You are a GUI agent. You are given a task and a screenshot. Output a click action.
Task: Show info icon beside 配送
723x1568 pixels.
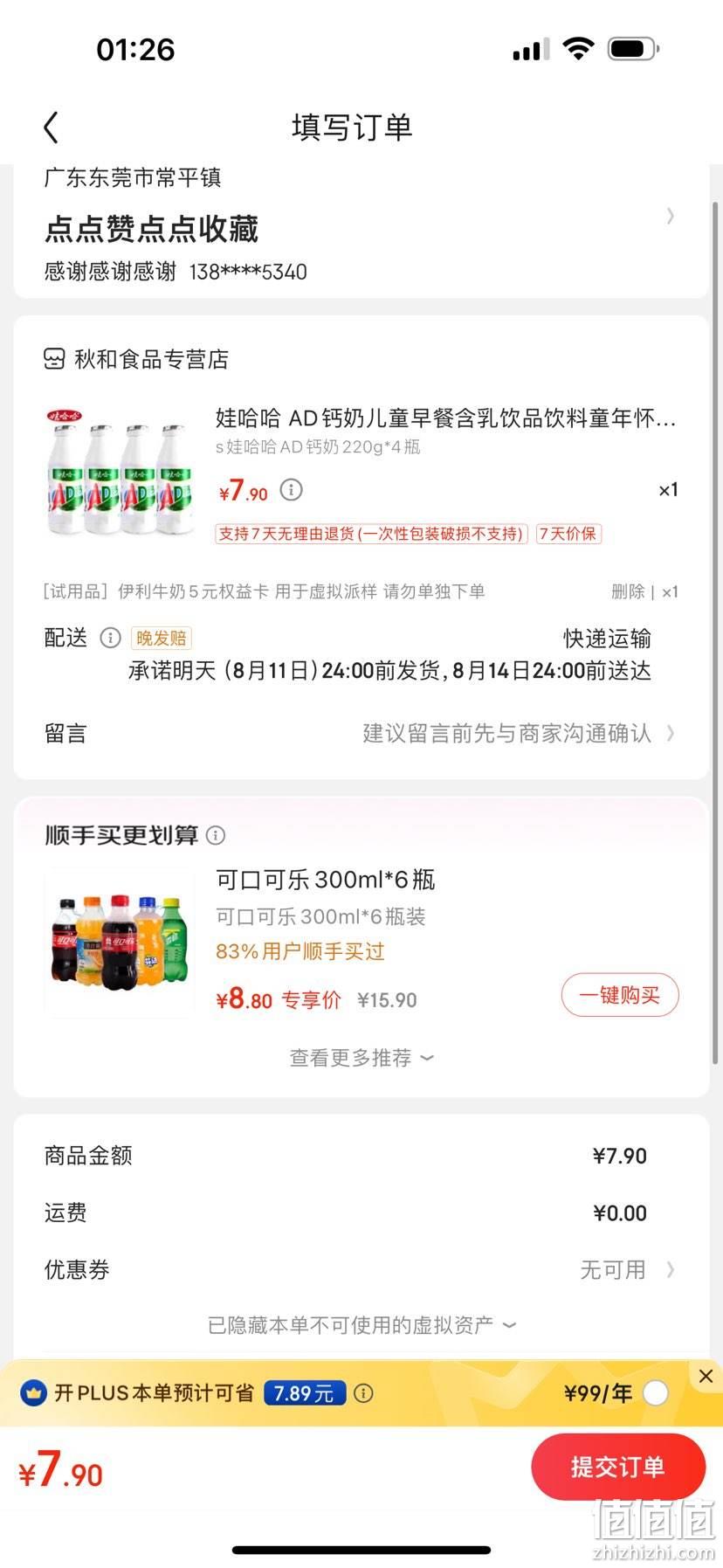pyautogui.click(x=110, y=638)
